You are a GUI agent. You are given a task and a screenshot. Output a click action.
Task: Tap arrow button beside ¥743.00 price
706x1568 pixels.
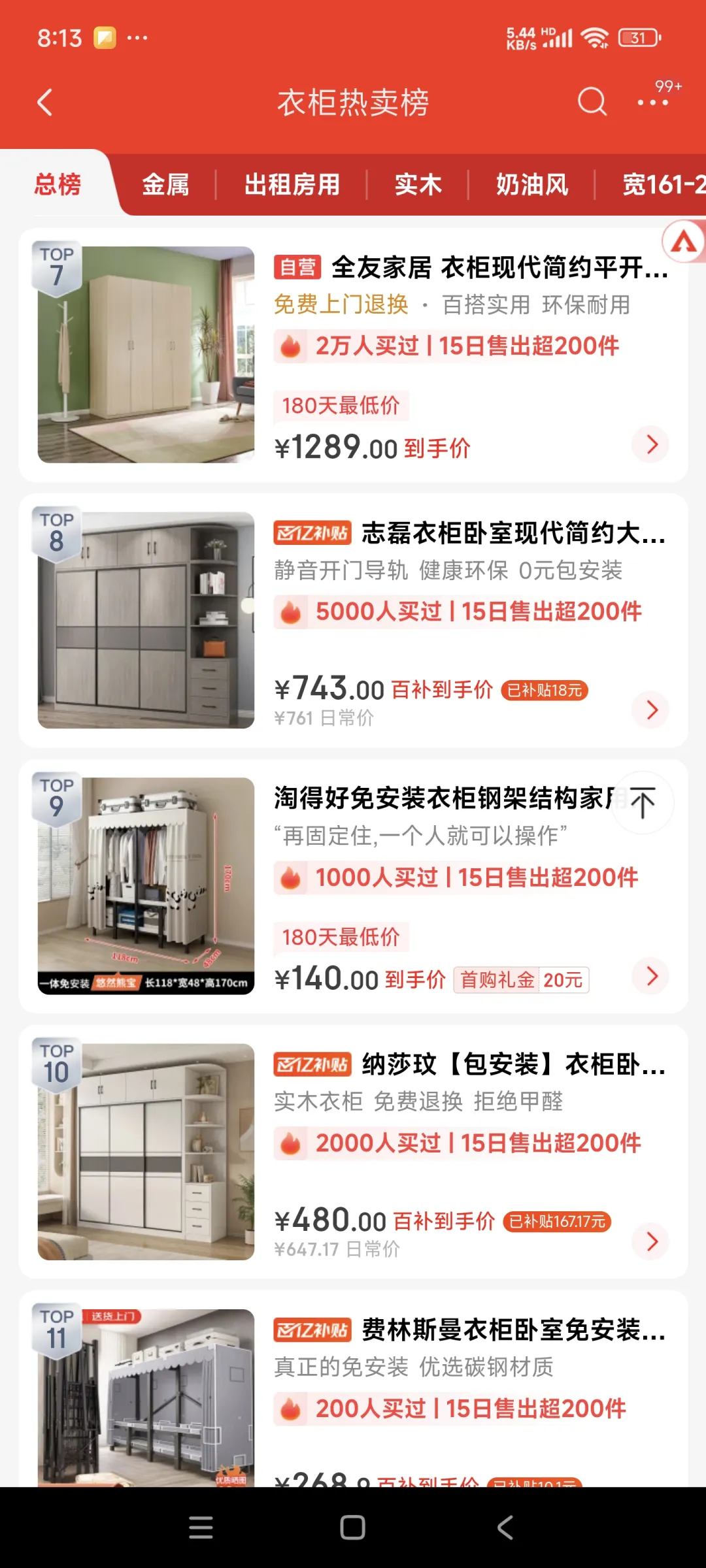tap(651, 710)
